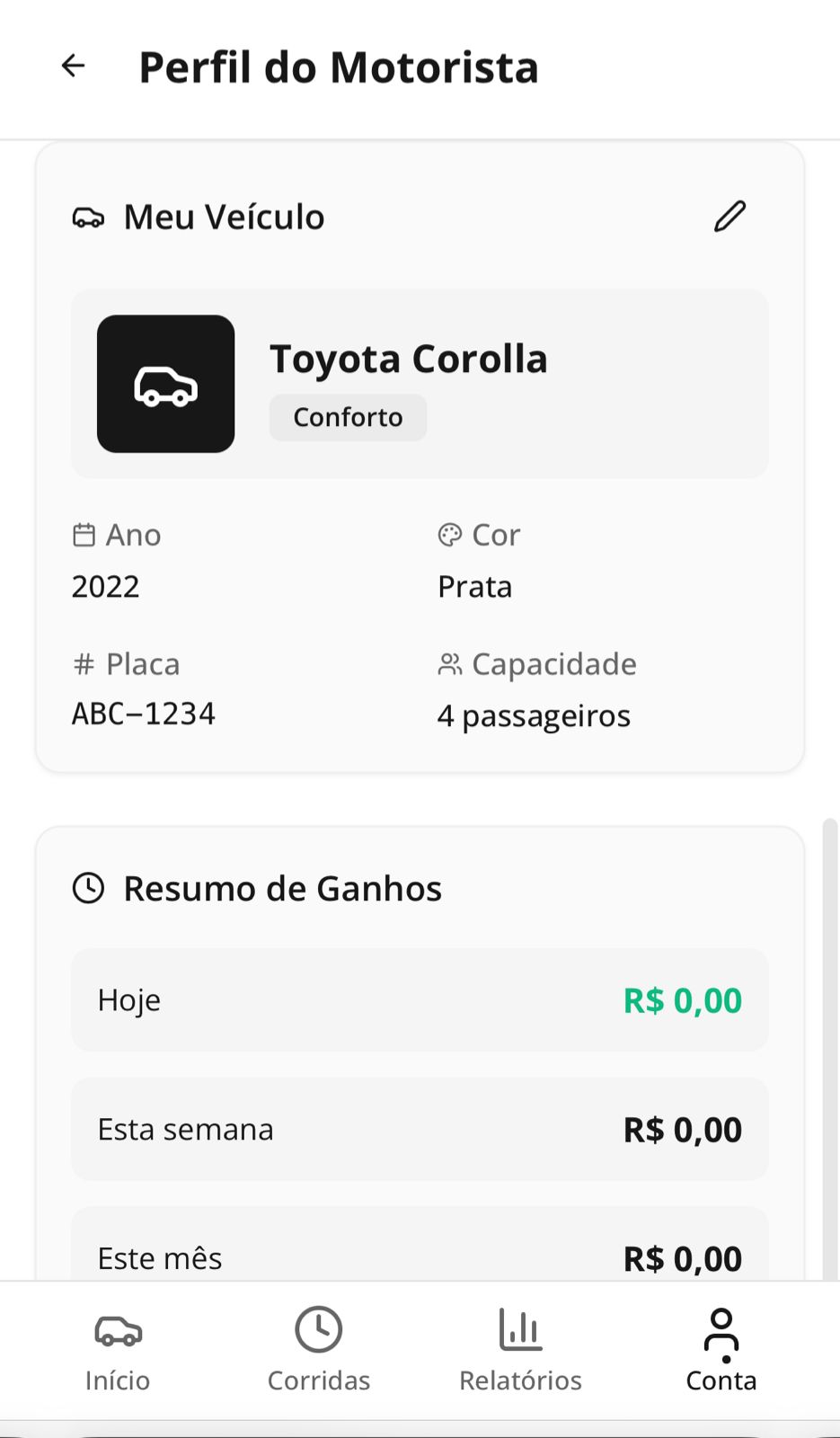
Task: View the Relatórios tab
Action: (x=520, y=1350)
